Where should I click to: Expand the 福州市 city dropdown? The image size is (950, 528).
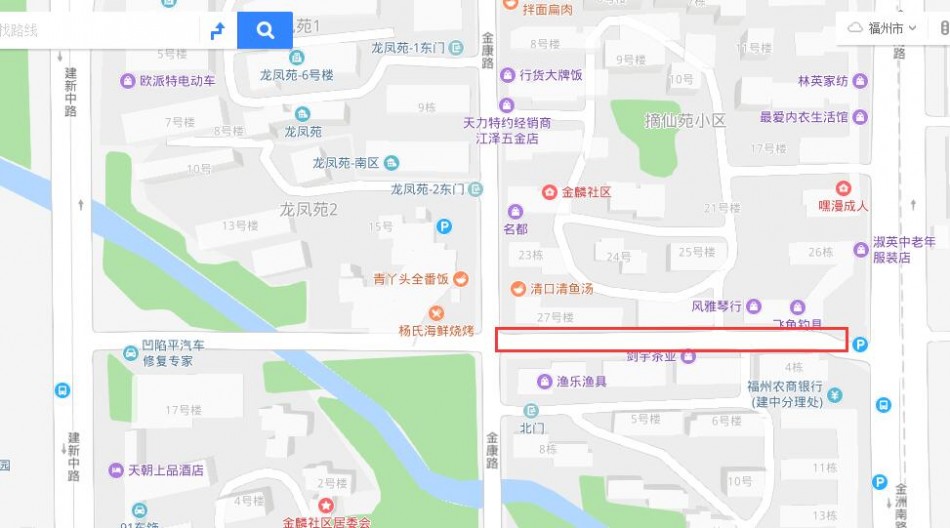(x=882, y=28)
